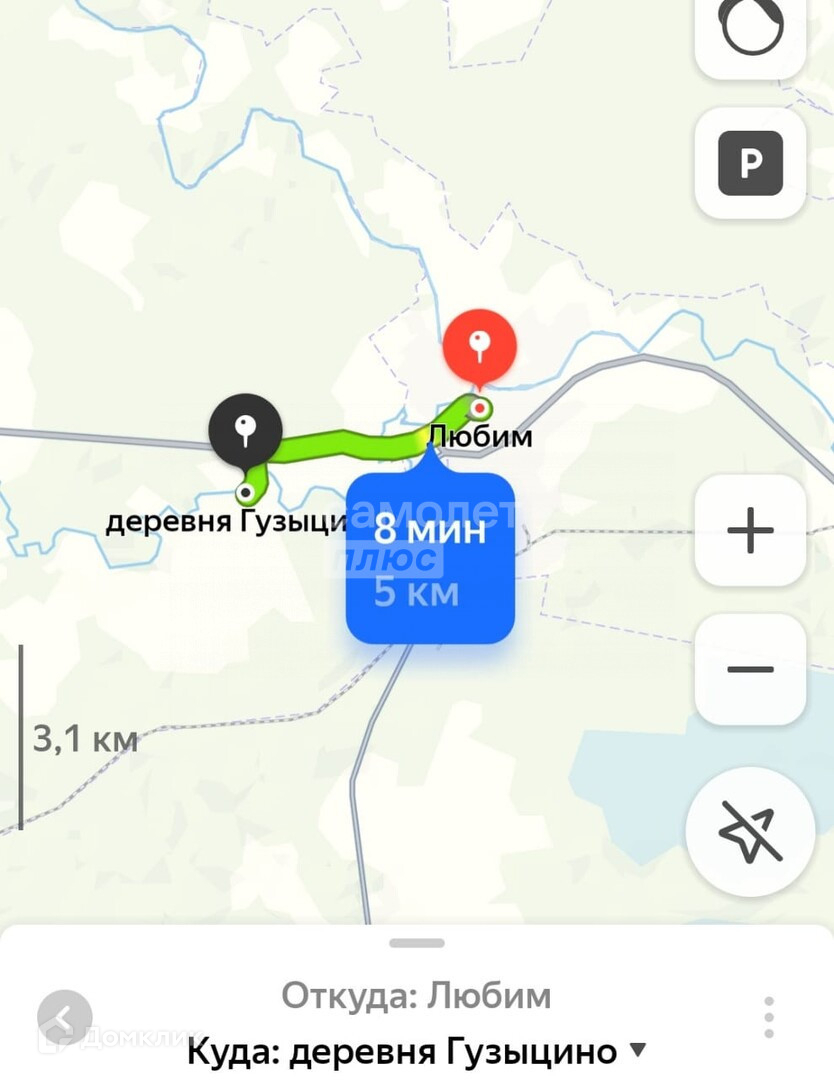Zoom out of the map
834x1080 pixels.
point(750,669)
